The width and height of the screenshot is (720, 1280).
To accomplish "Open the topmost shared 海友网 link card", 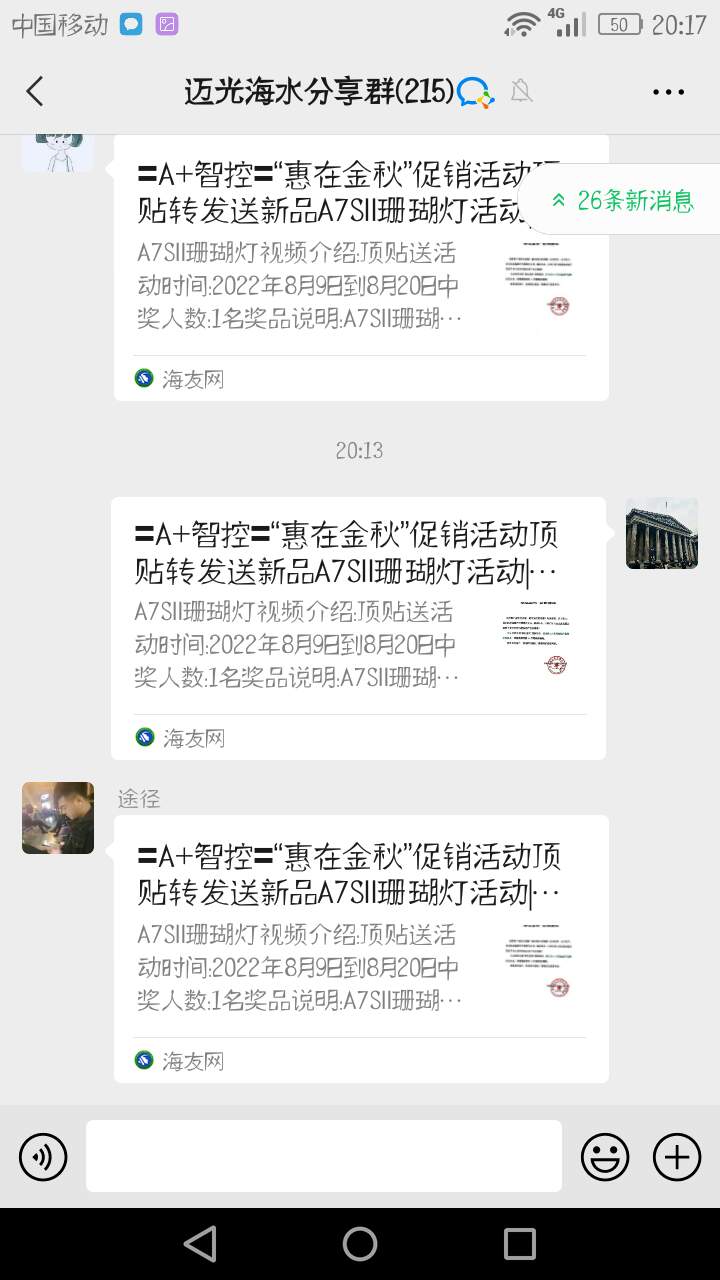I will pos(330,270).
